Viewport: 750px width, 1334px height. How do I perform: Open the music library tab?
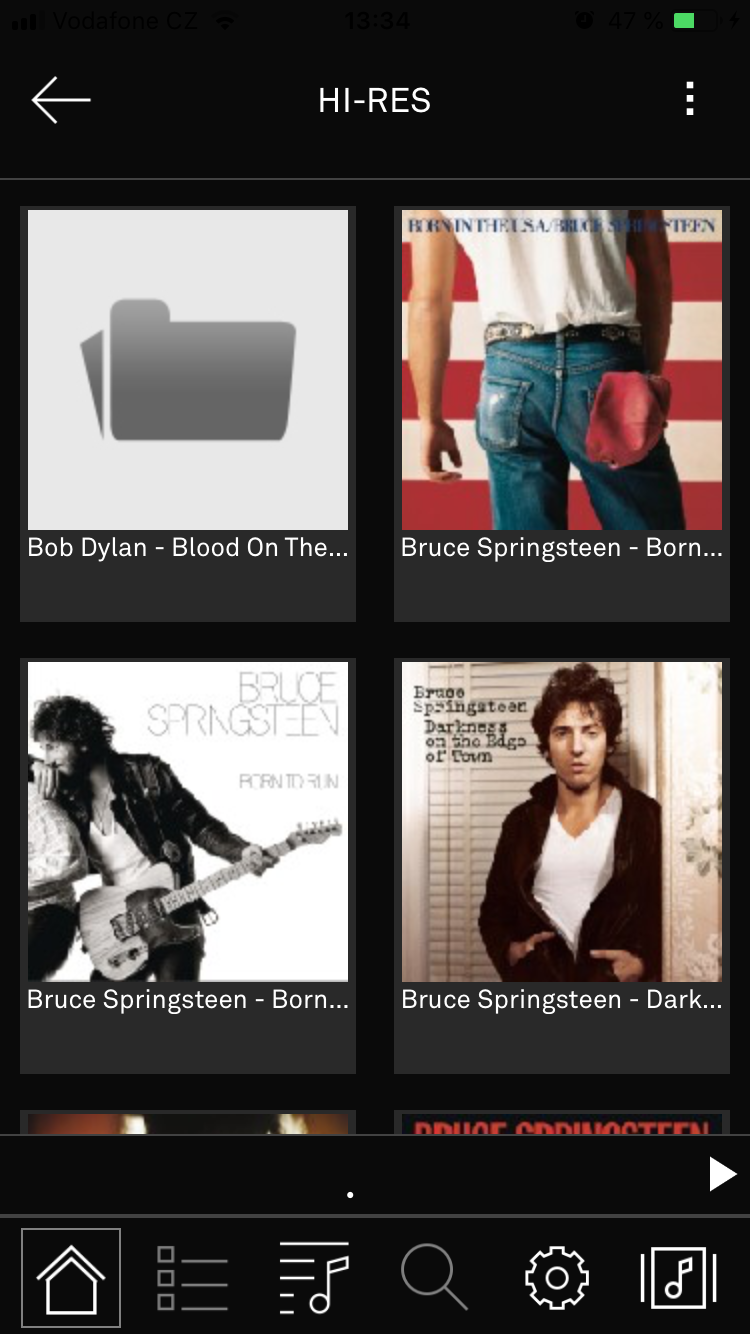[x=679, y=1278]
